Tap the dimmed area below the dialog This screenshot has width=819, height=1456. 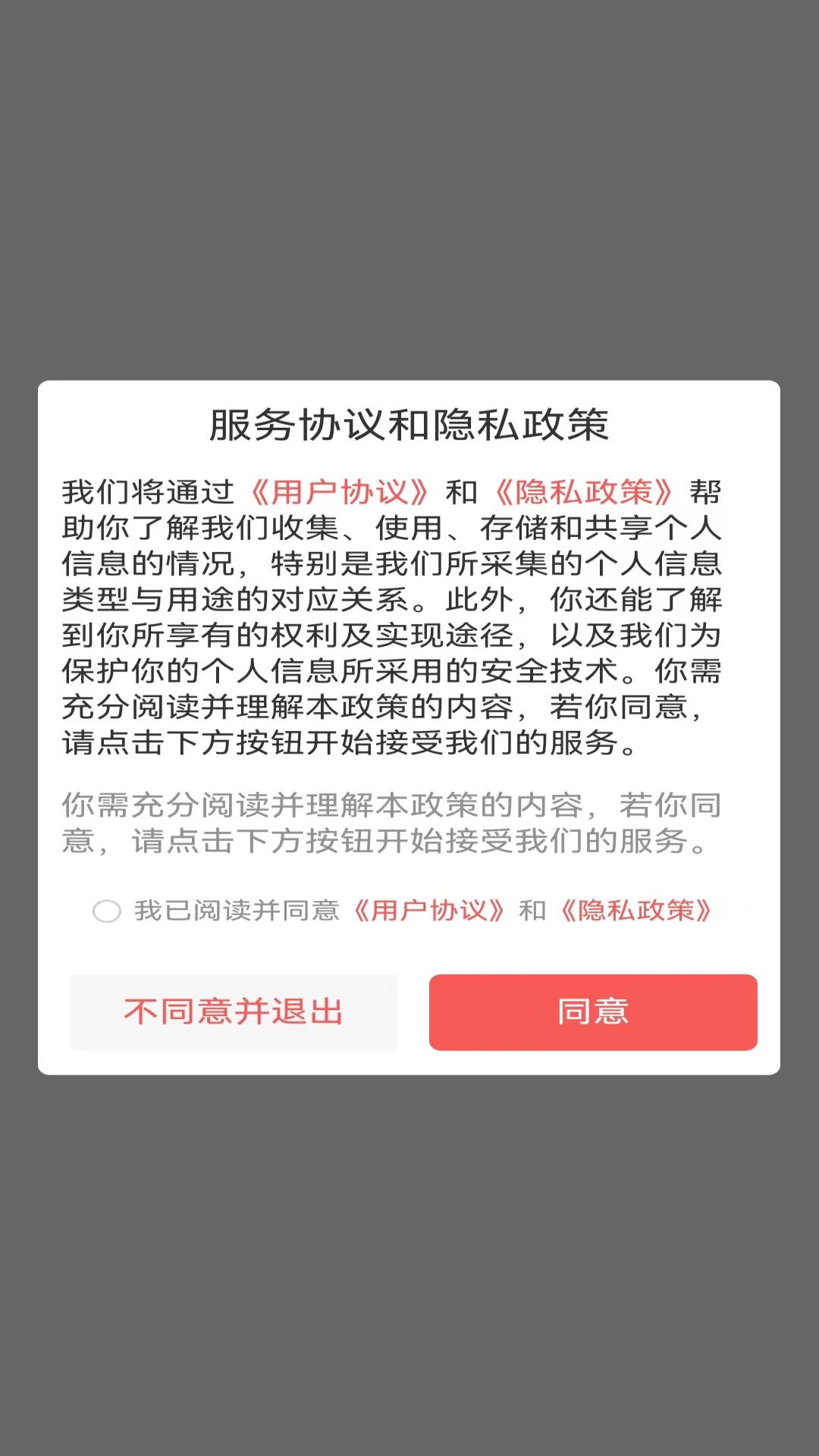[409, 1251]
